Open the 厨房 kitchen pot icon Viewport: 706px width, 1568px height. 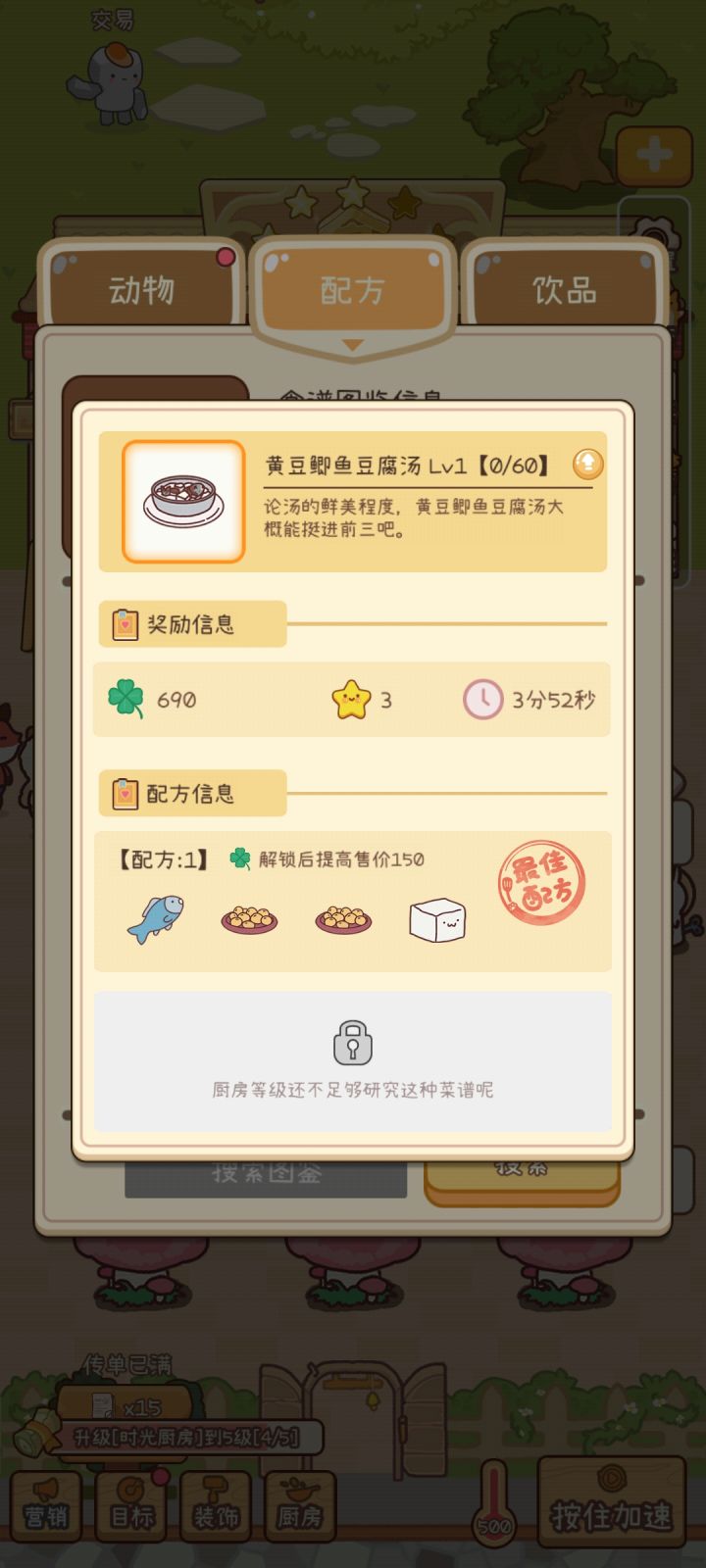(300, 1506)
